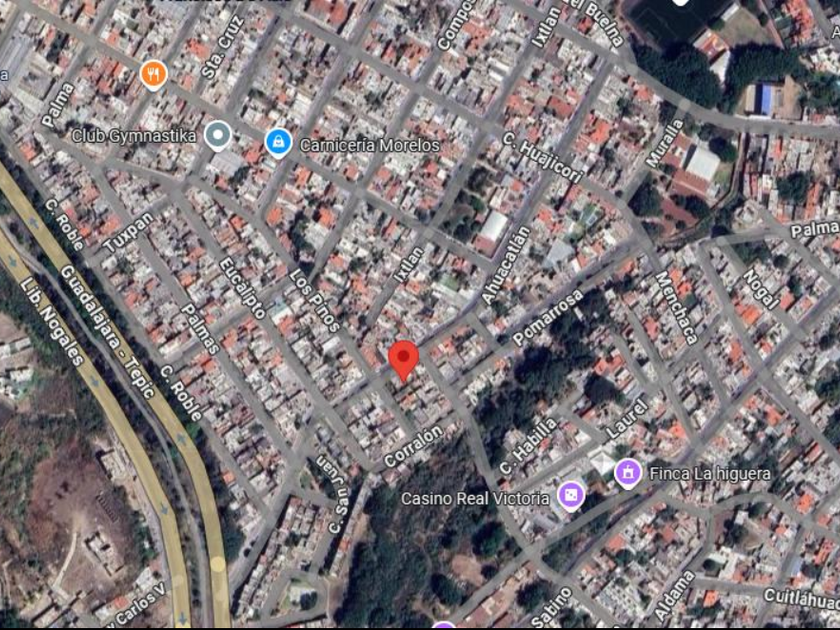Tap the Finca La higuera marker
This screenshot has width=840, height=630.
click(628, 471)
